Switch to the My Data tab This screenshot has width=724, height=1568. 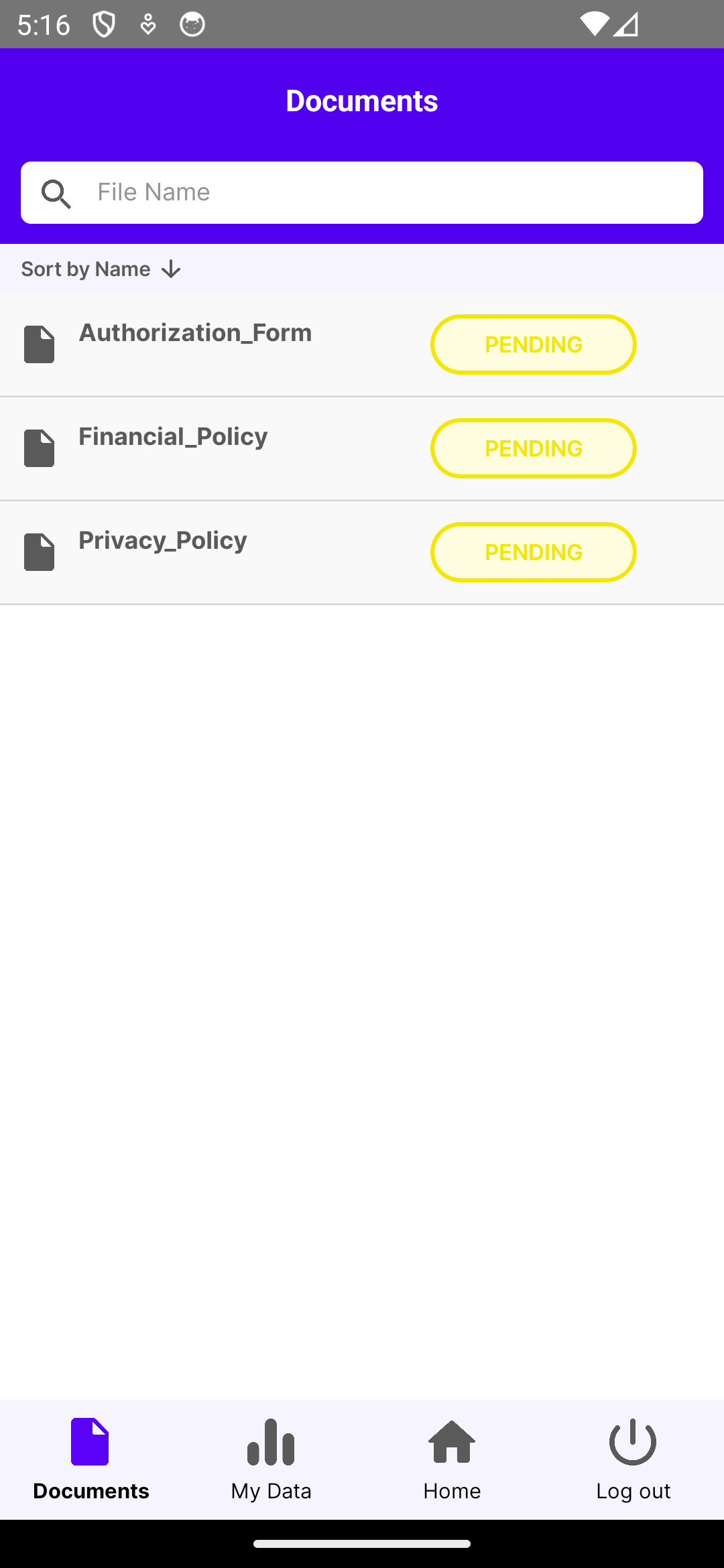tap(271, 1459)
